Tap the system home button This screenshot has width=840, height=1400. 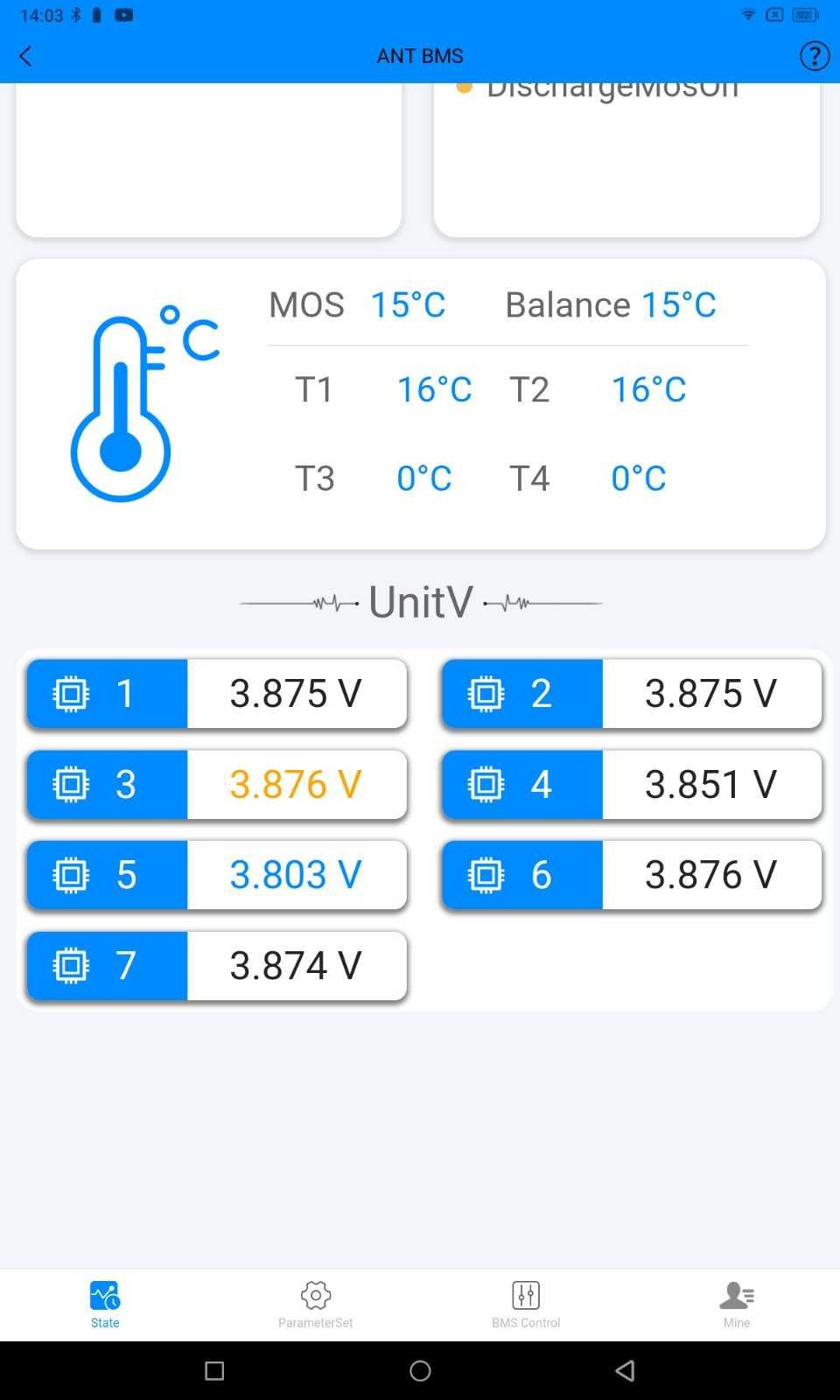click(x=420, y=1371)
